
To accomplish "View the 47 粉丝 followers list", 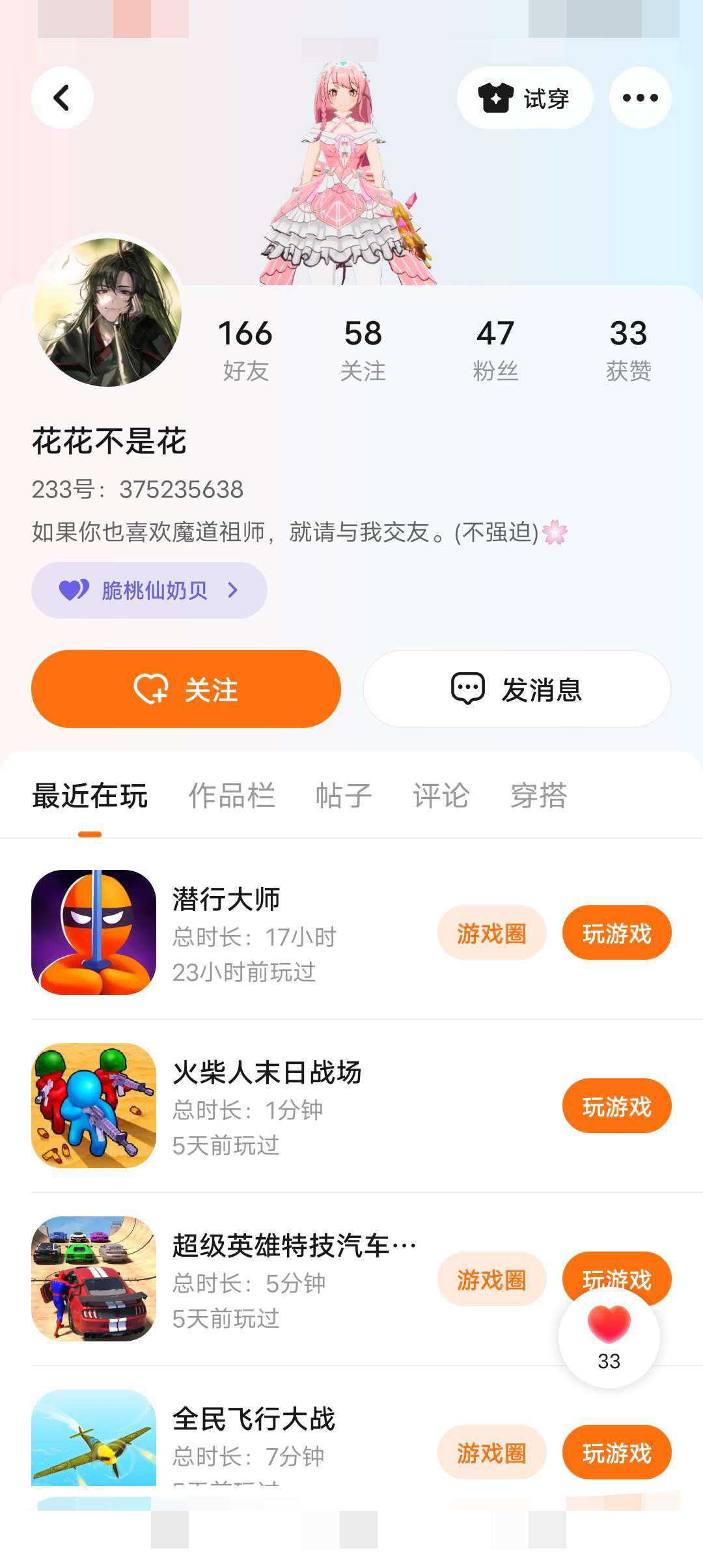I will click(495, 350).
